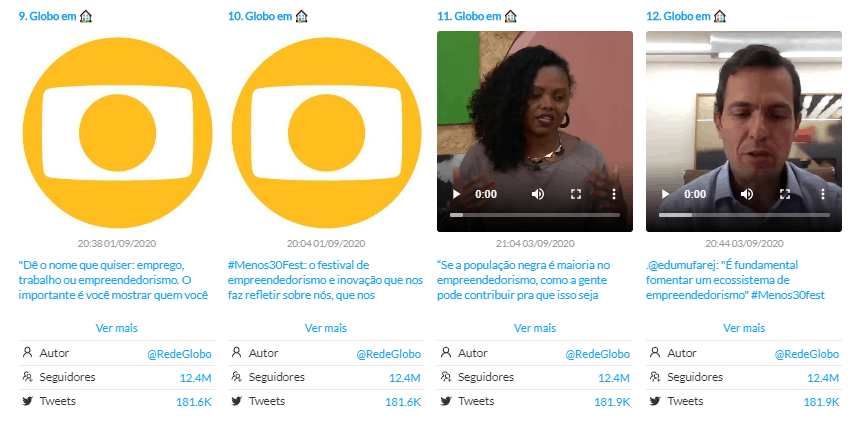Open more options on card 12 video

pyautogui.click(x=822, y=194)
